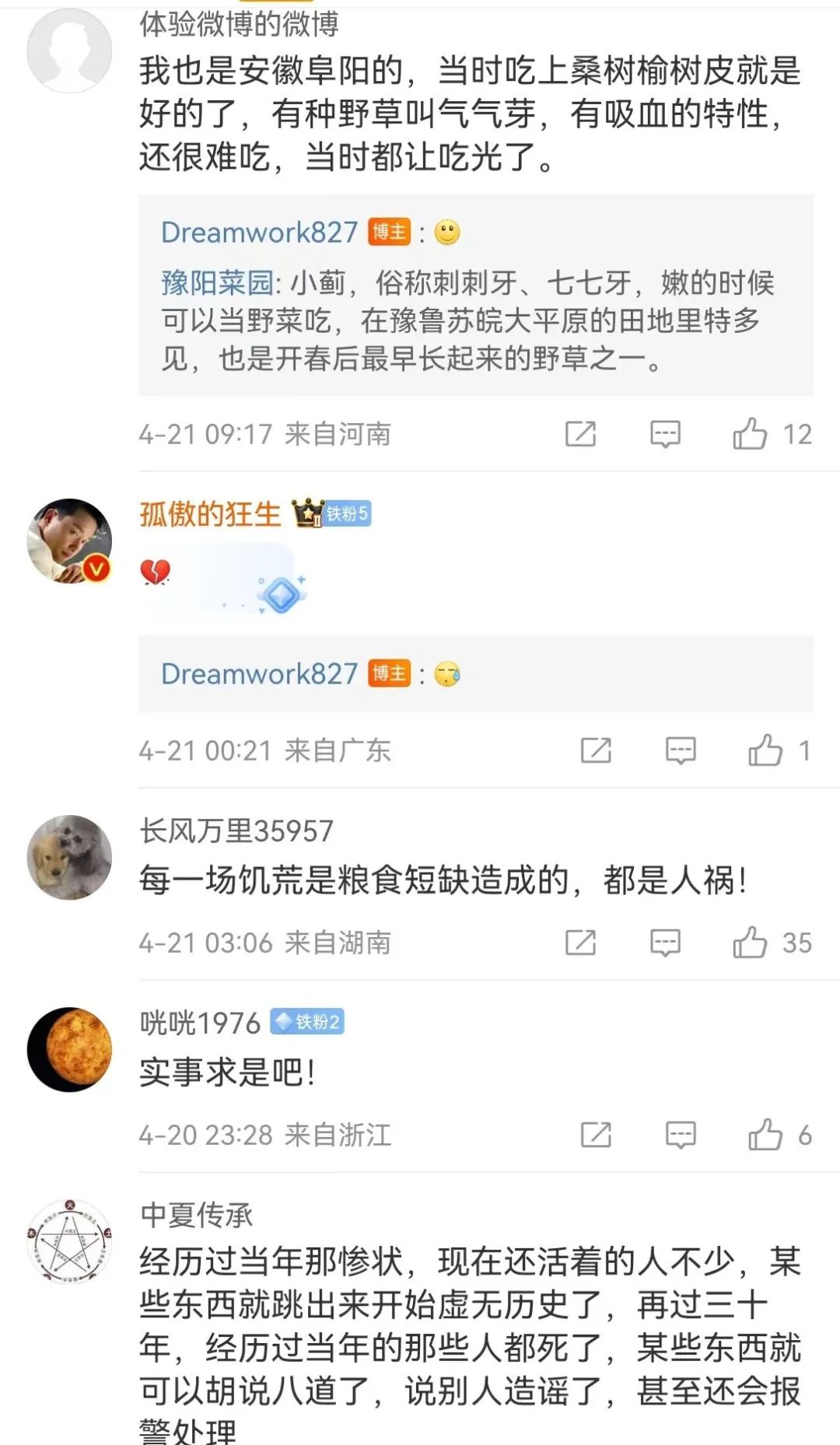Like 孤傲的狂生's broken-heart comment
840x1445 pixels.
coord(765,750)
